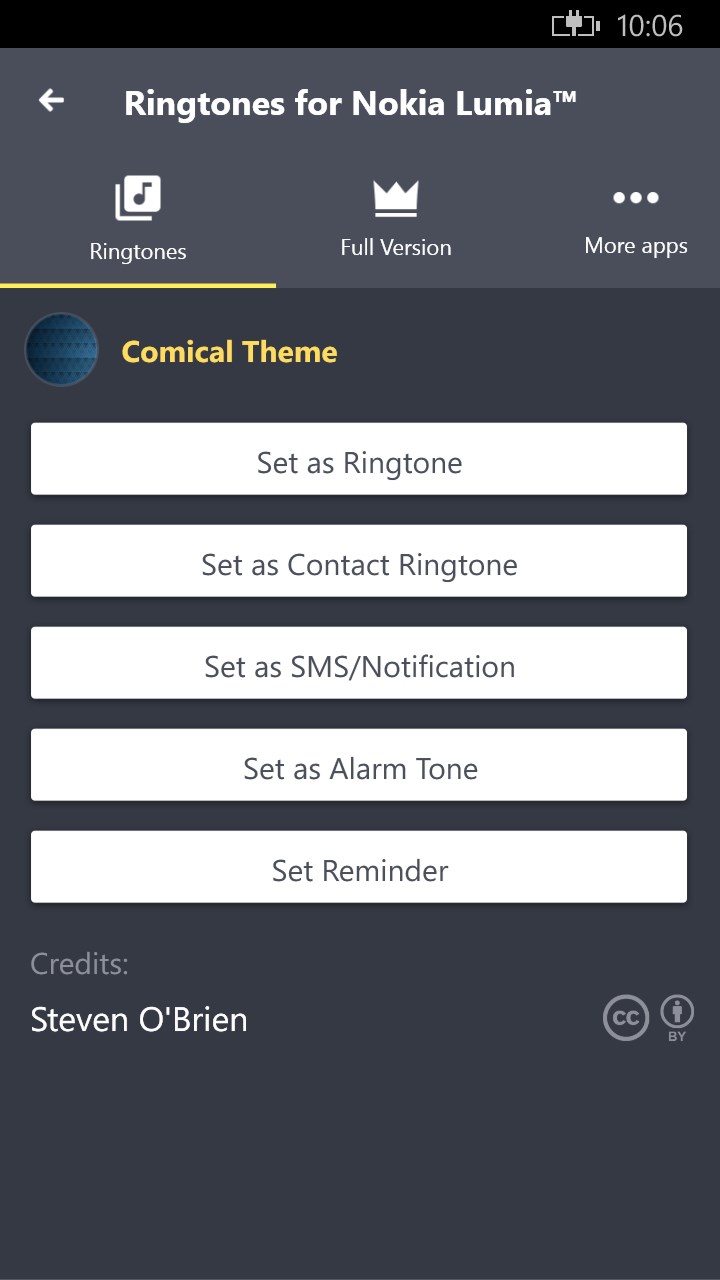Open the Full Version tab
720x1280 pixels.
point(395,220)
